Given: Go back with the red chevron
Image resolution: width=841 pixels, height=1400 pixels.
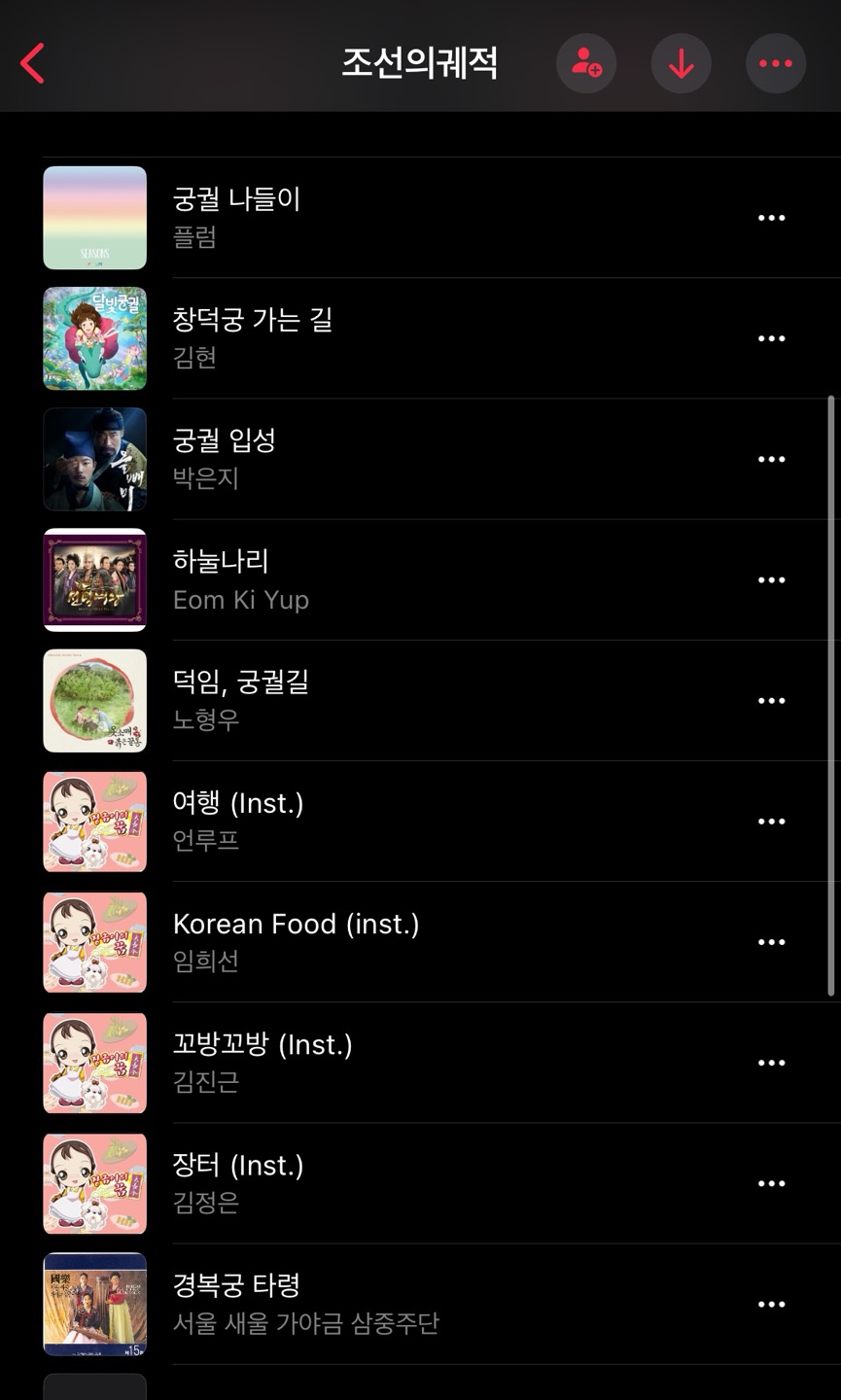Looking at the screenshot, I should (32, 62).
